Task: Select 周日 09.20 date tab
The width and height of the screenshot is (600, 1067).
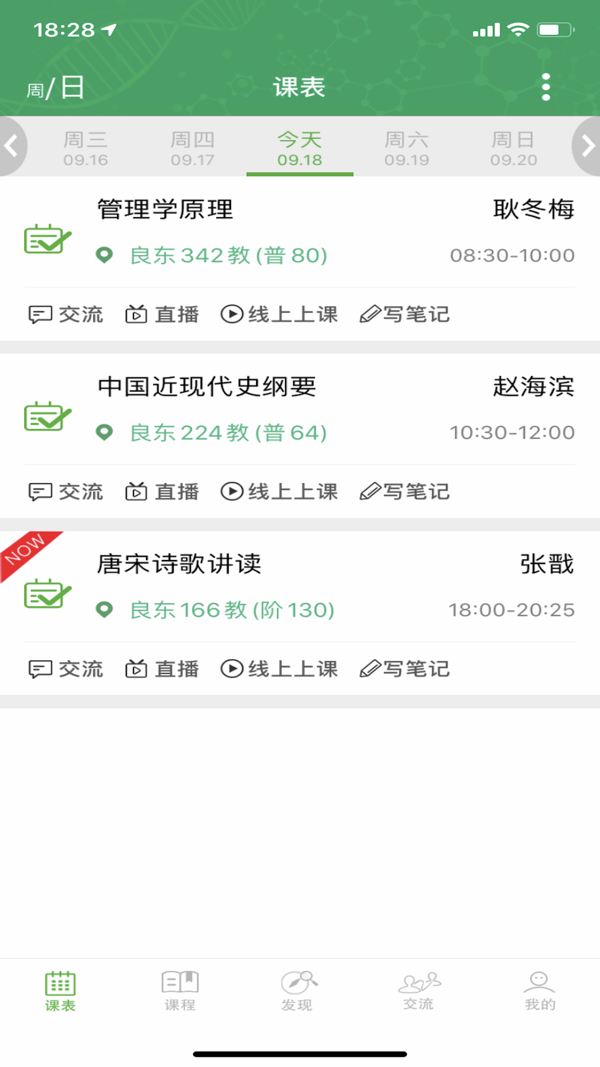Action: (514, 148)
